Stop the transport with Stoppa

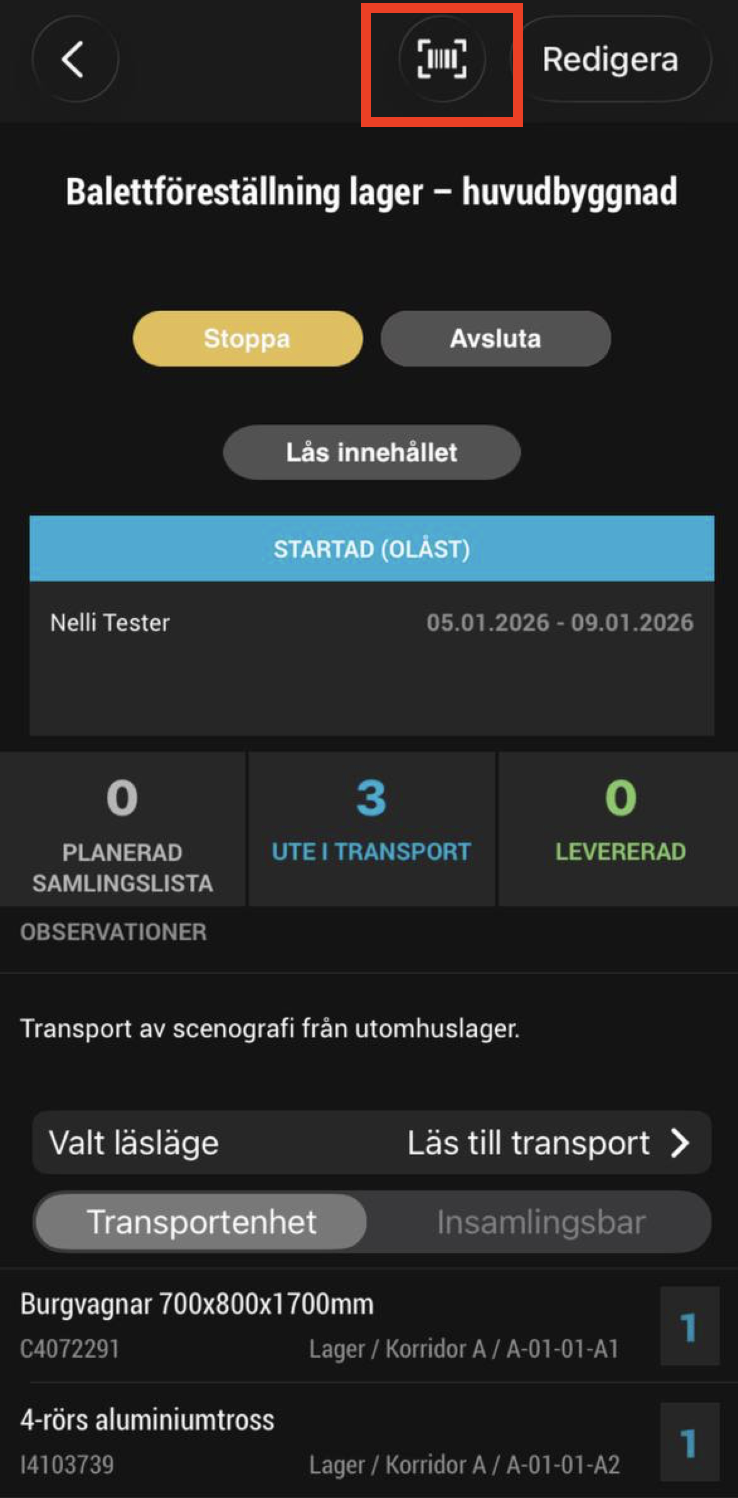tap(247, 338)
